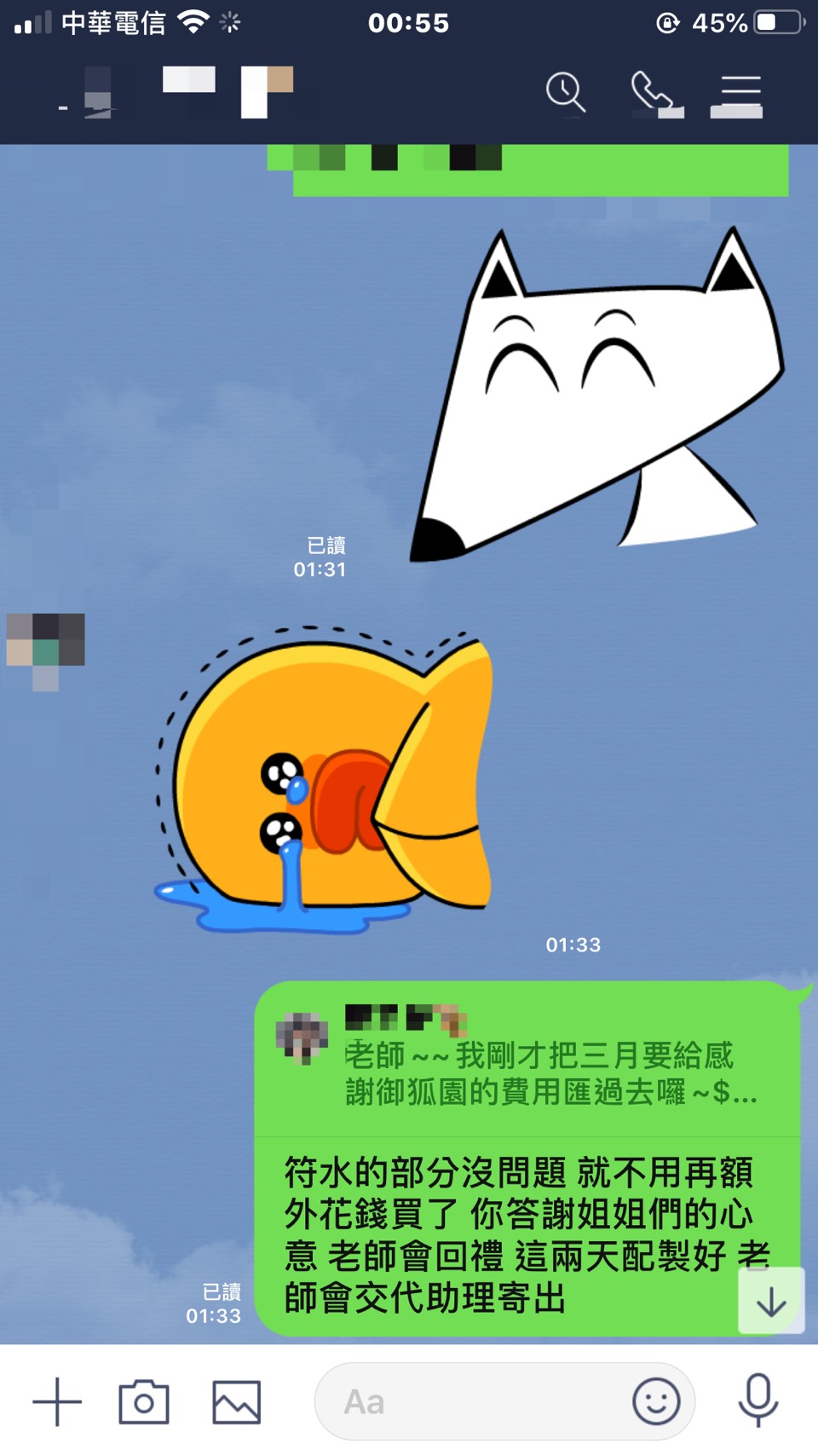Screen dimensions: 818x1456
Task: Open the plus attachment options
Action: point(57,1401)
